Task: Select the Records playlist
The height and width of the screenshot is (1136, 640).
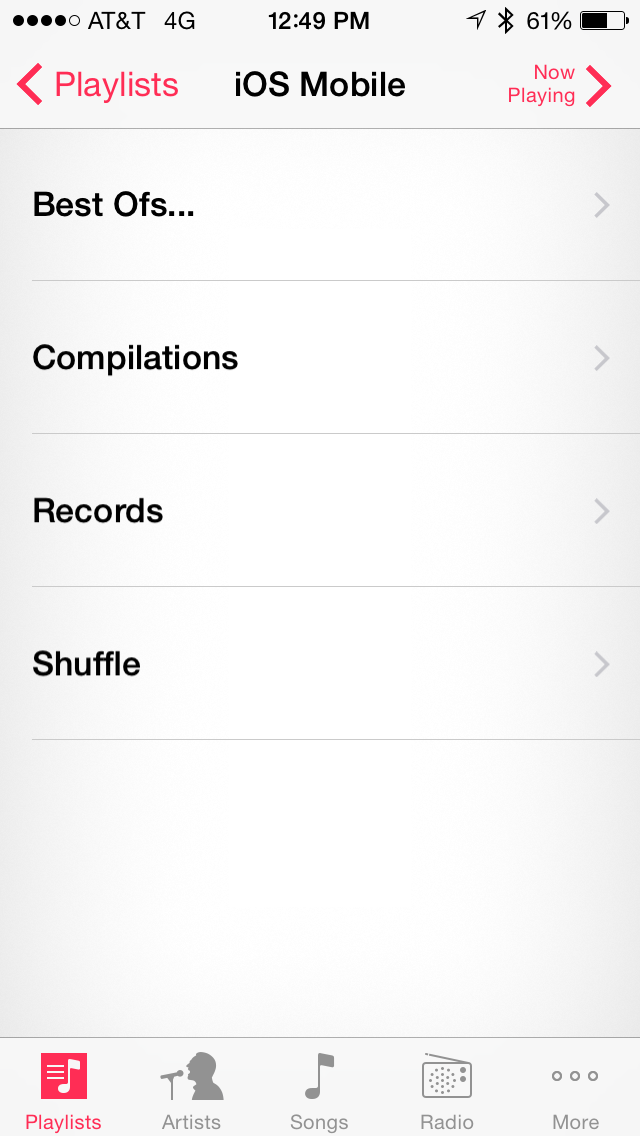Action: click(320, 510)
